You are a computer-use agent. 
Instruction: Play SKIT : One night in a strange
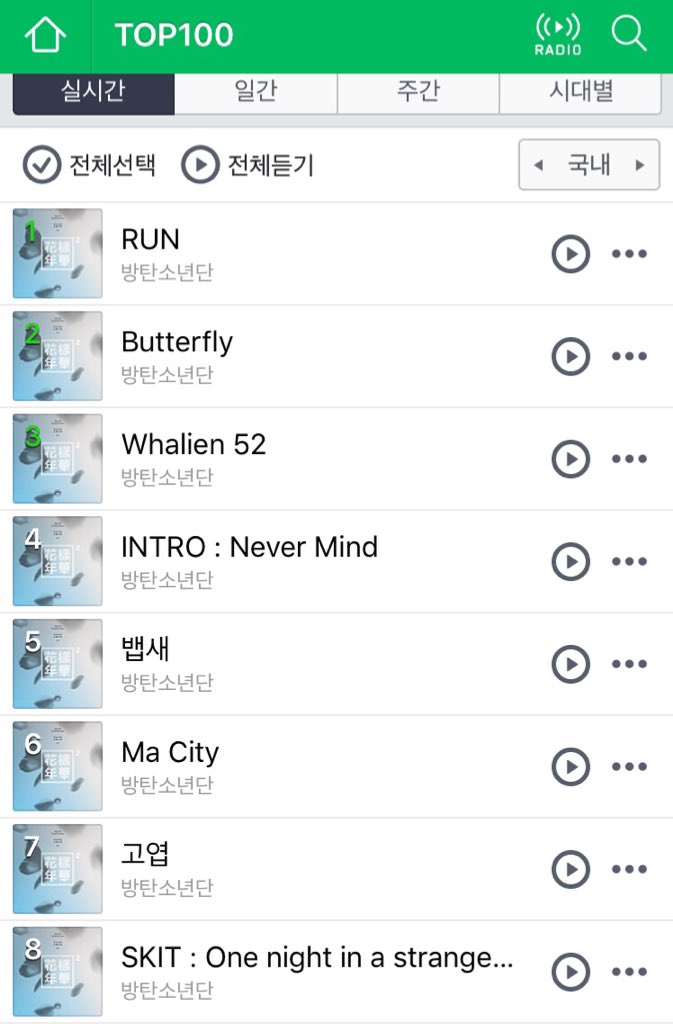click(x=571, y=972)
